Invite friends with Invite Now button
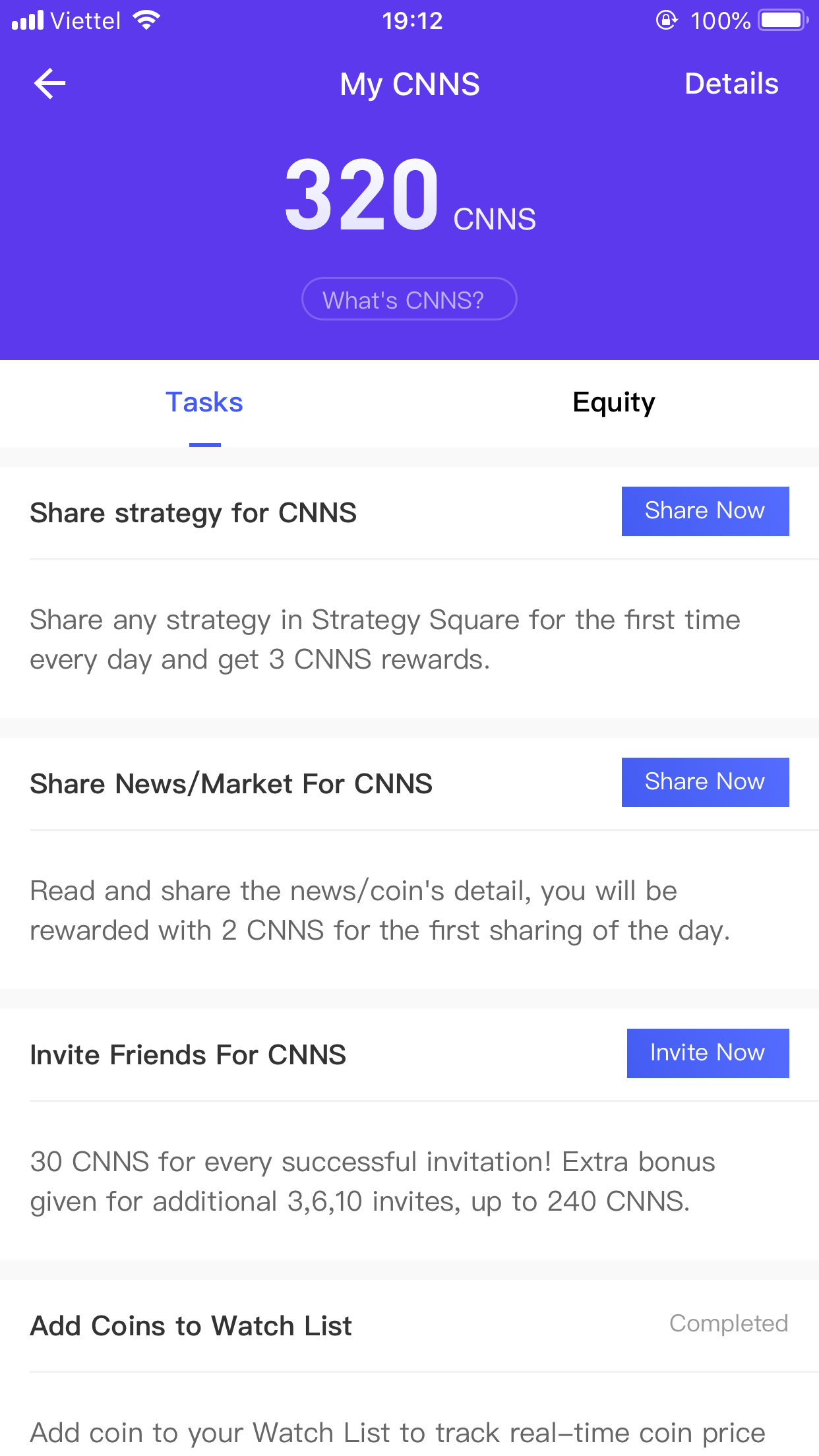Viewport: 819px width, 1456px height. (707, 1053)
